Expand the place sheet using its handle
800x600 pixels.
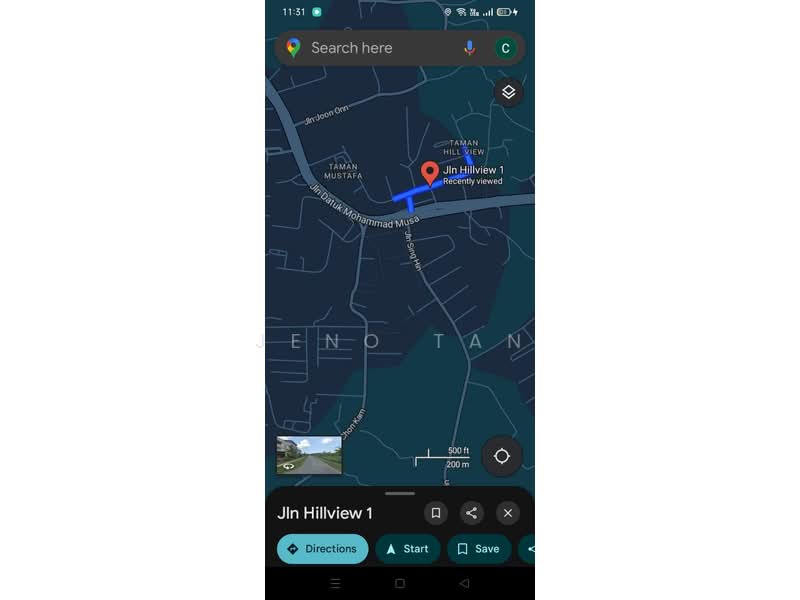tap(399, 493)
